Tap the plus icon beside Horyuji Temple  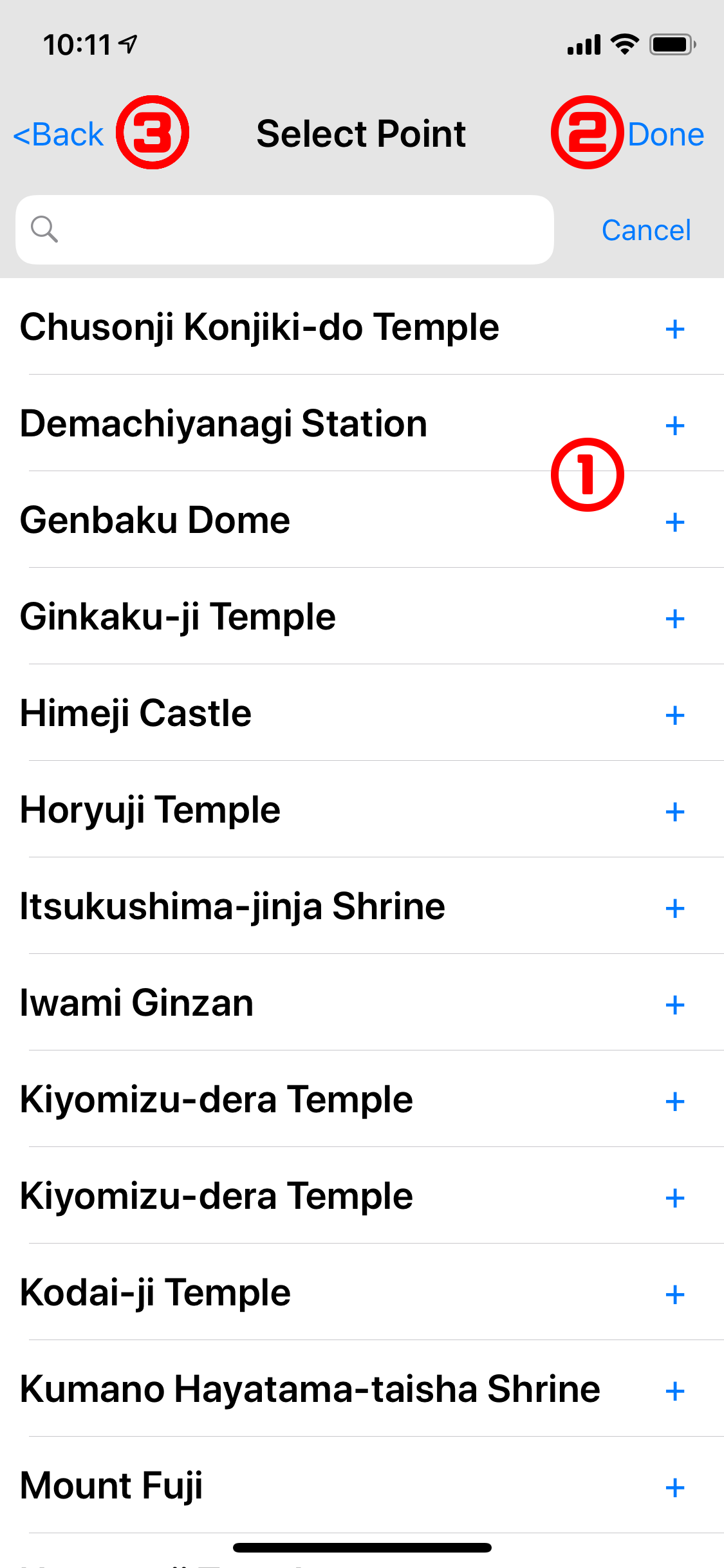tap(675, 812)
